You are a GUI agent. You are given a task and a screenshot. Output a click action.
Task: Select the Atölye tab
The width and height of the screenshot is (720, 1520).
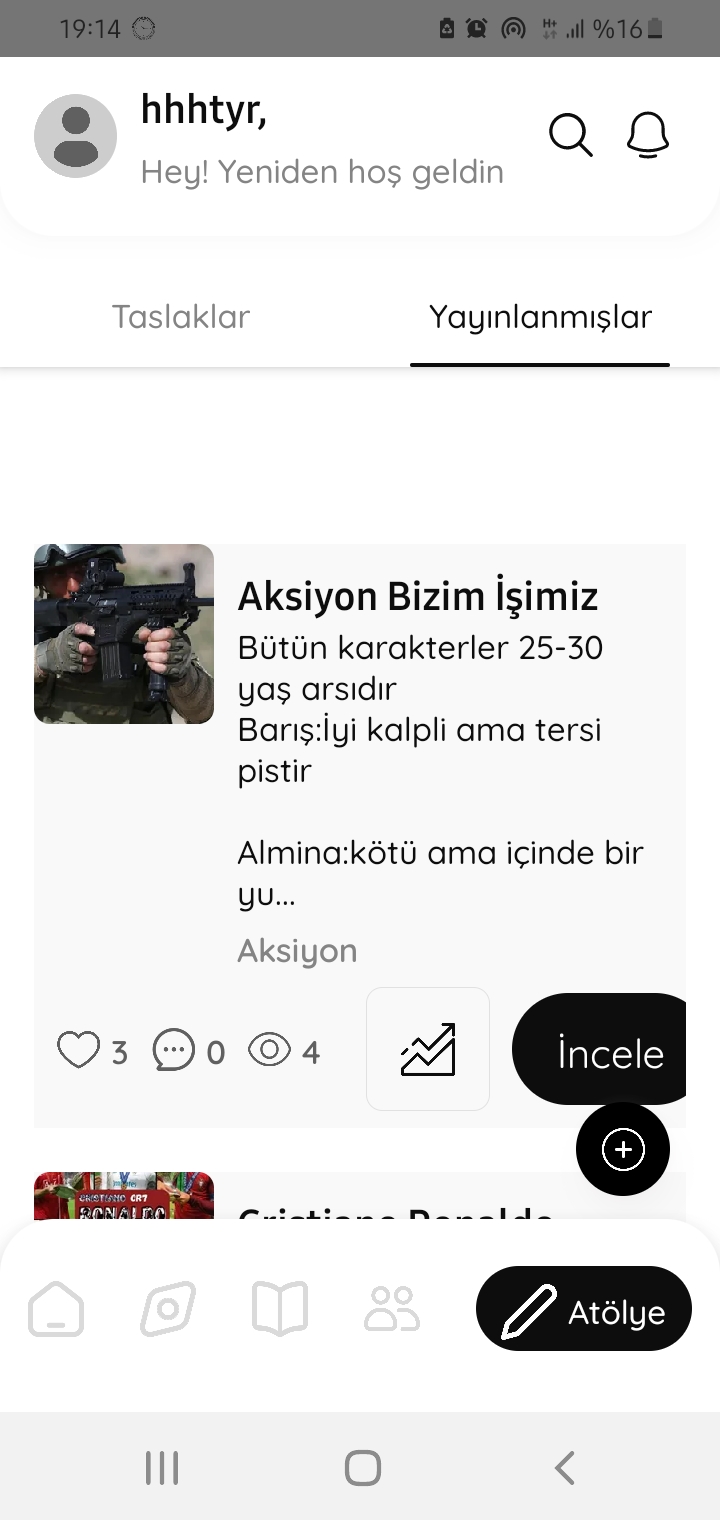coord(584,1309)
